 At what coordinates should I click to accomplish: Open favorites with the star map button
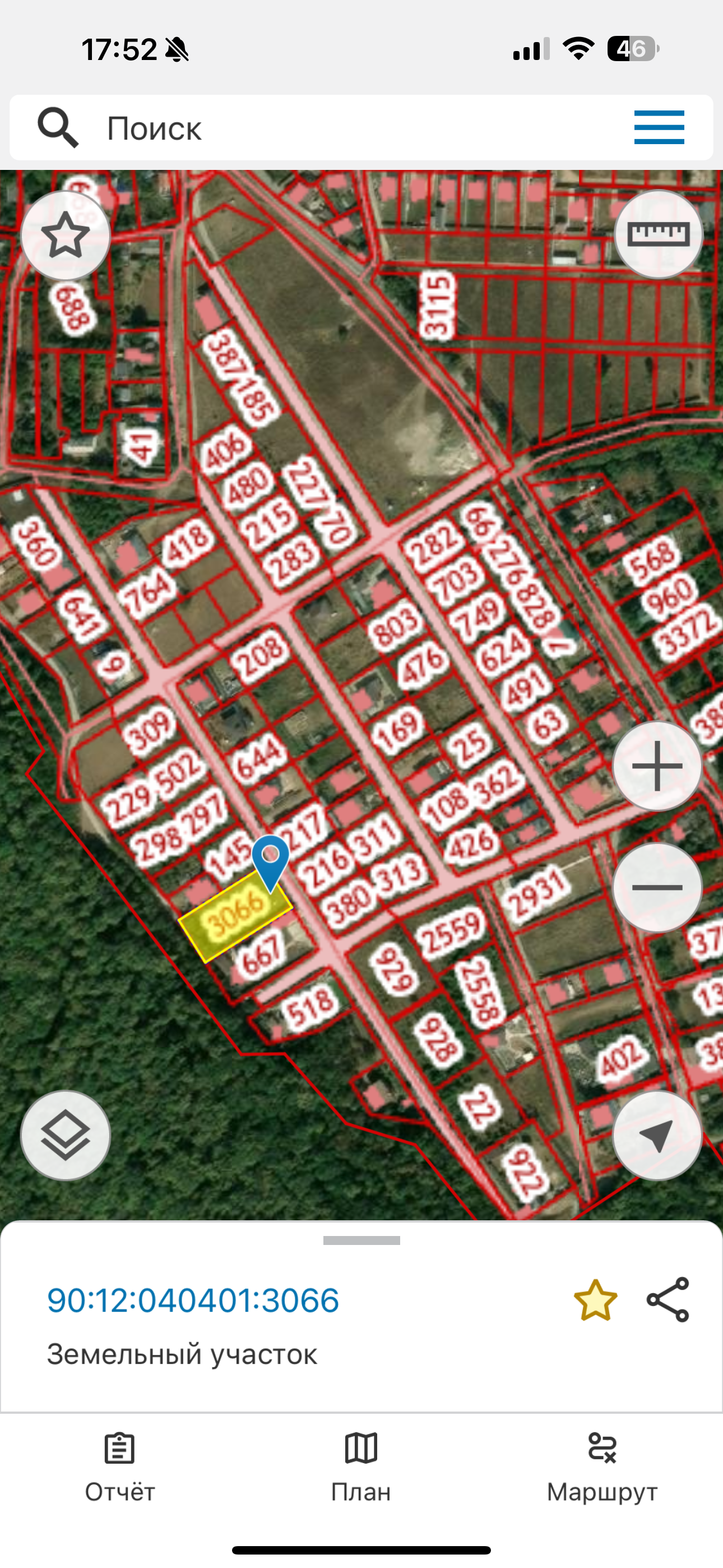pyautogui.click(x=66, y=235)
